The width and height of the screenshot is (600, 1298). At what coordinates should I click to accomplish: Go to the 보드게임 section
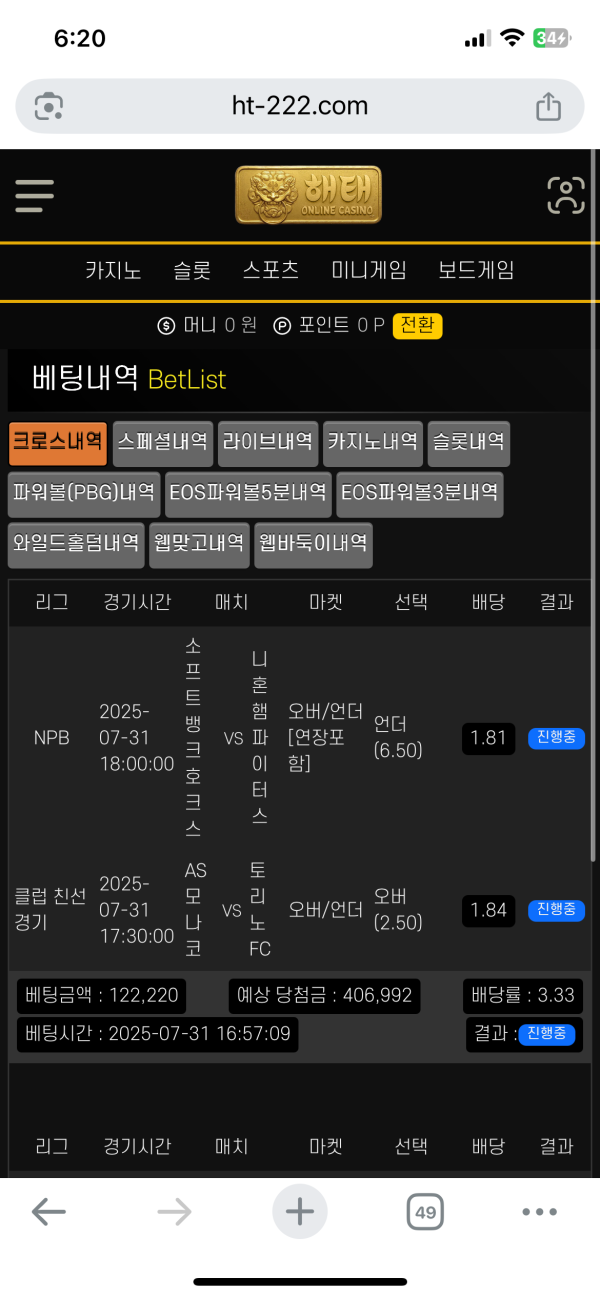[476, 270]
